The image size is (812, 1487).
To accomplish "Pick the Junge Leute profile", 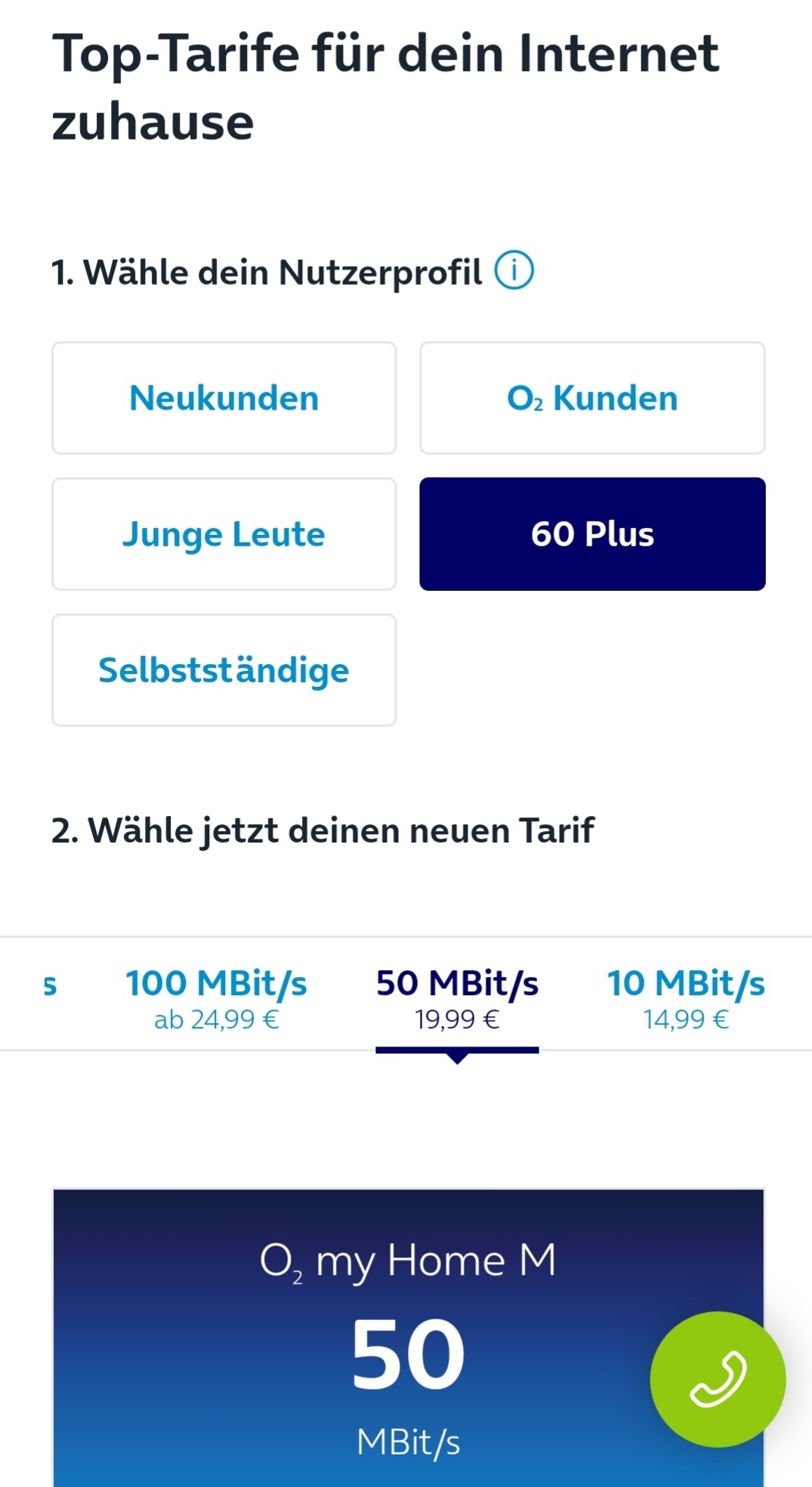I will [224, 534].
